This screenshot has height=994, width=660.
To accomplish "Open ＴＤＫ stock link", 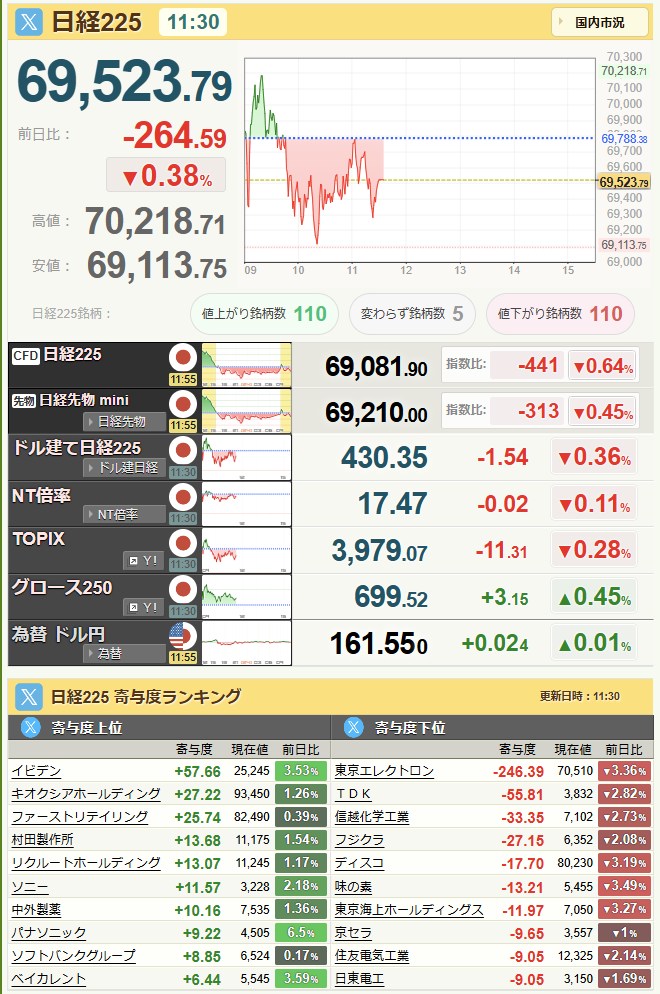I will (353, 794).
